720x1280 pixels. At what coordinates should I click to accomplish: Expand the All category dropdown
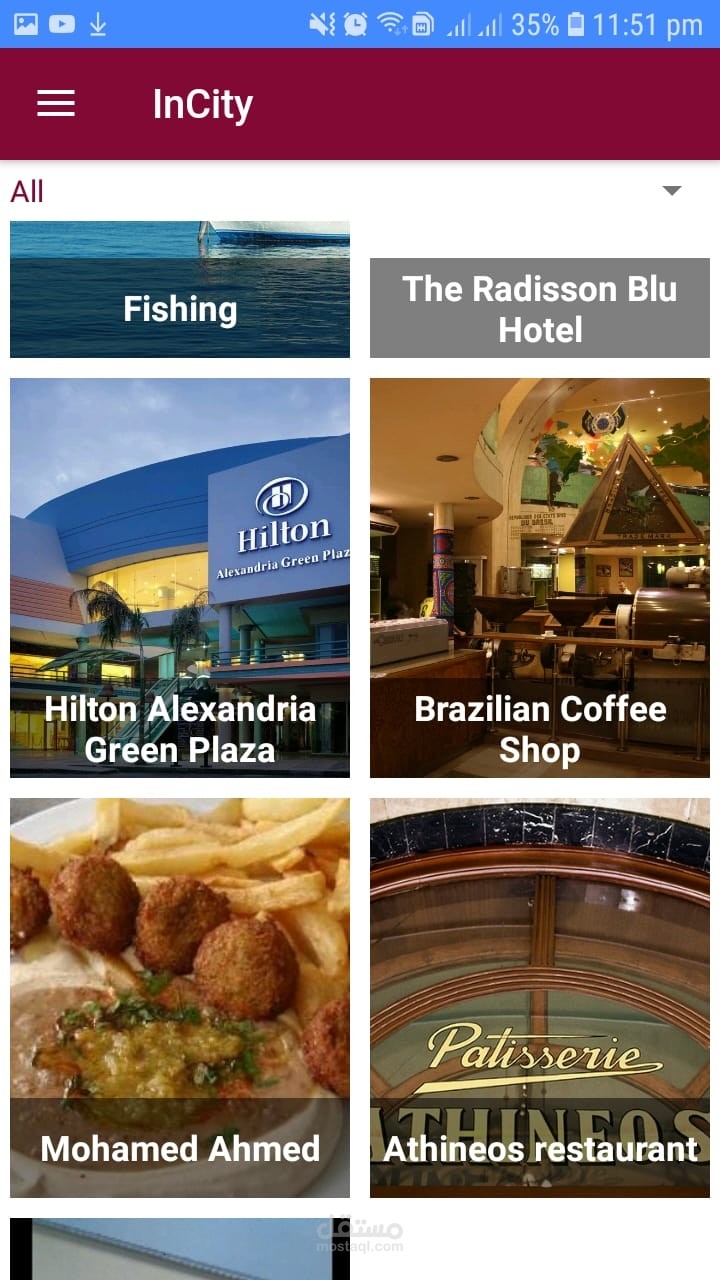pos(672,191)
